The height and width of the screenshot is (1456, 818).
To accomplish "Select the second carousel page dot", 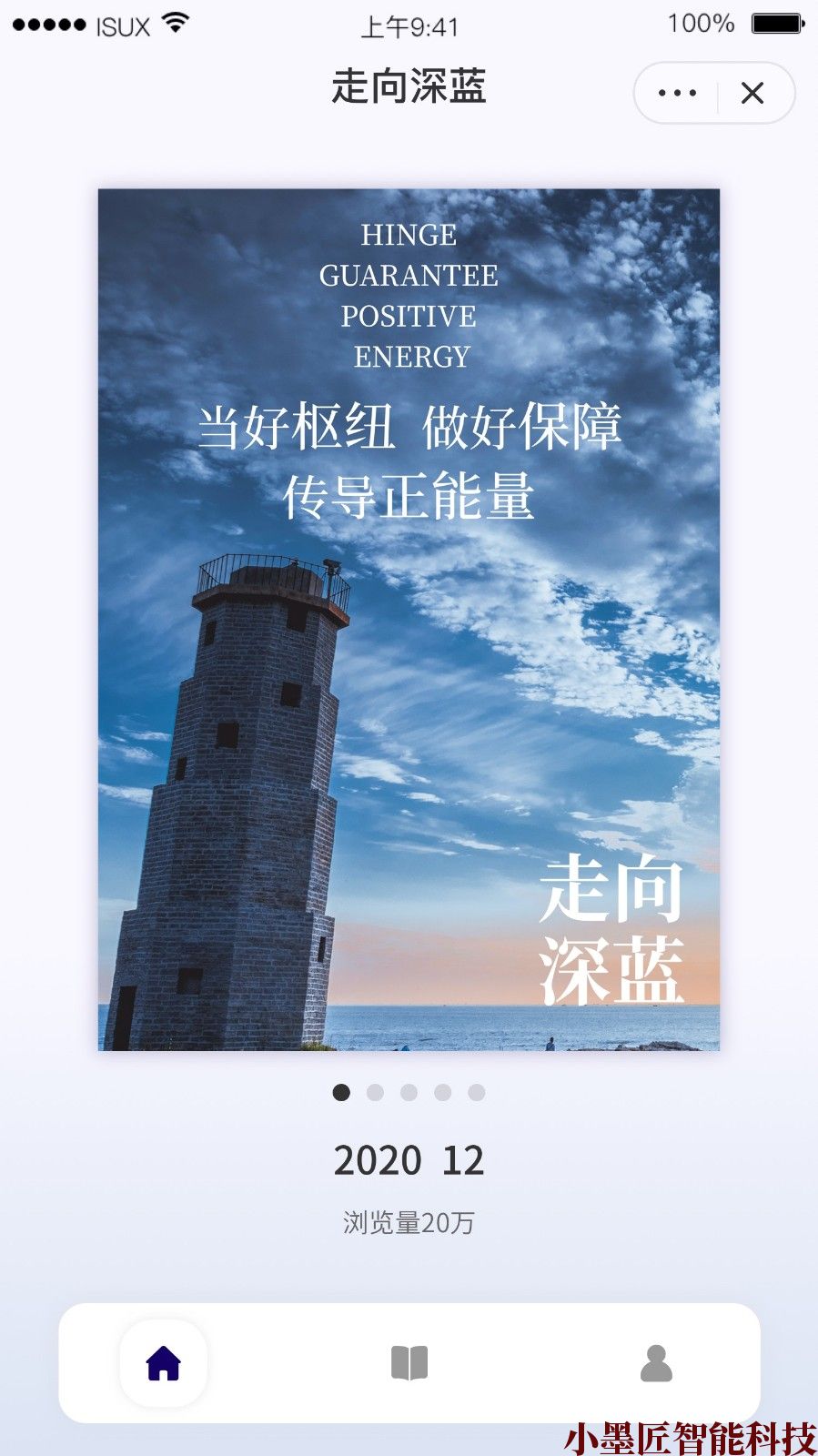I will [375, 1092].
